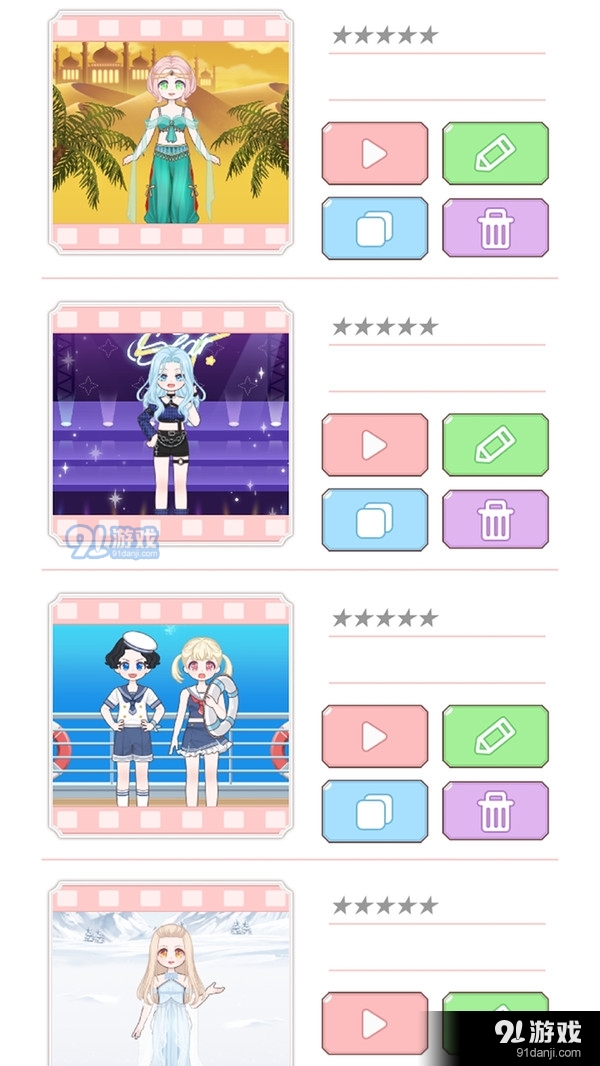
Task: Edit the desert palace scene
Action: [495, 153]
